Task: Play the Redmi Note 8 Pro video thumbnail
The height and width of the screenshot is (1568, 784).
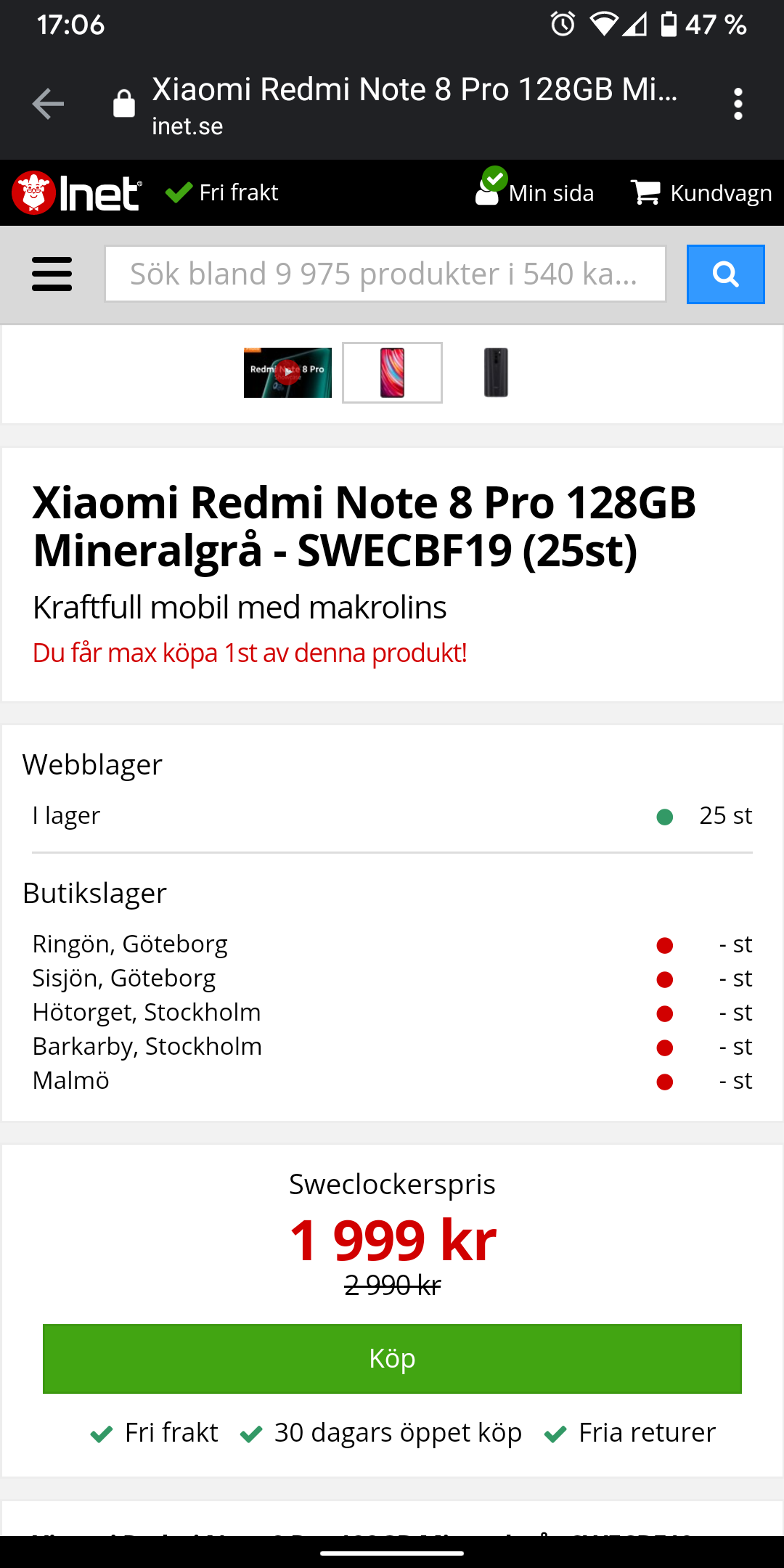Action: pos(287,372)
